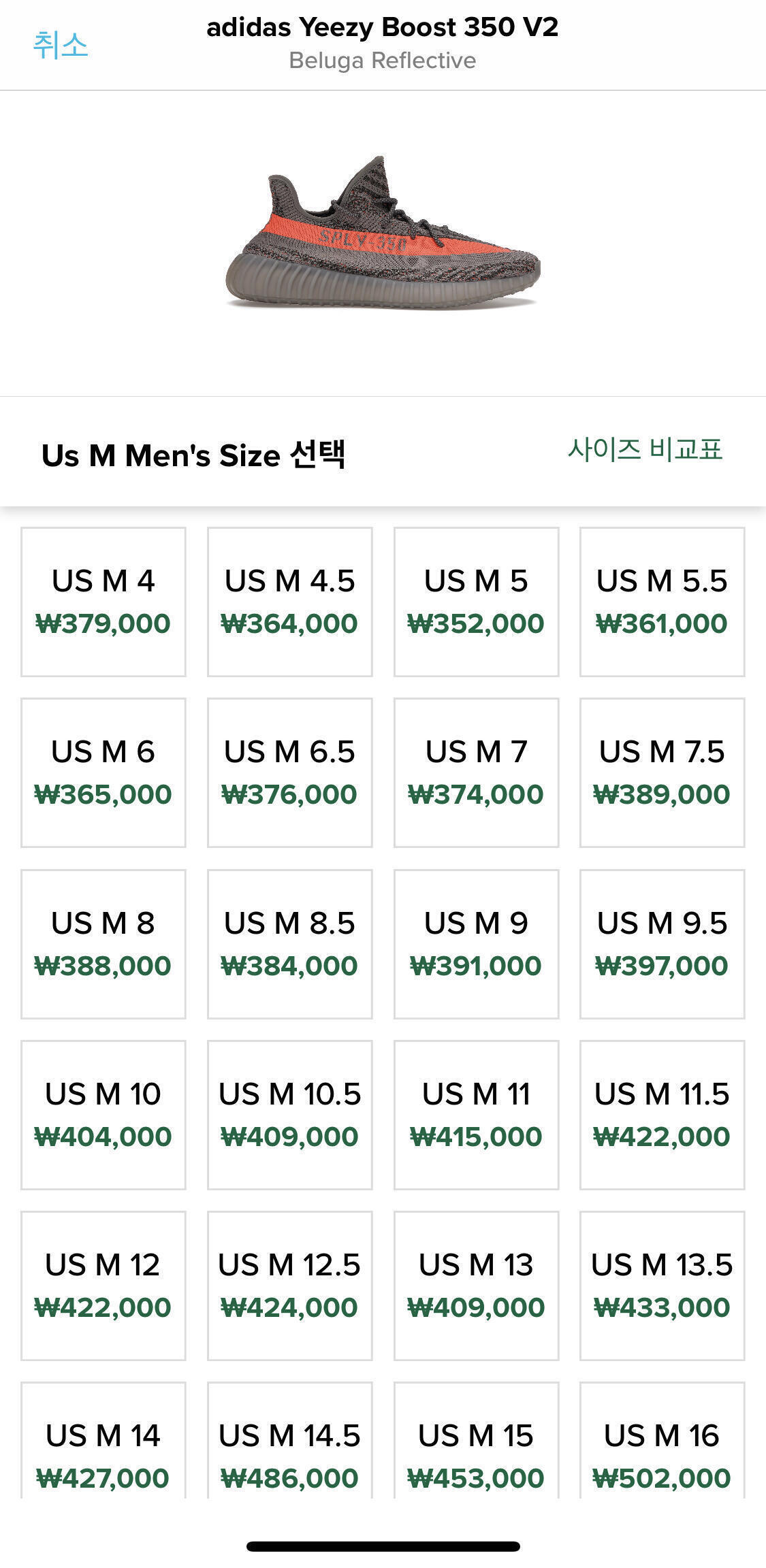
Task: Pick size US M 5
Action: (x=476, y=602)
